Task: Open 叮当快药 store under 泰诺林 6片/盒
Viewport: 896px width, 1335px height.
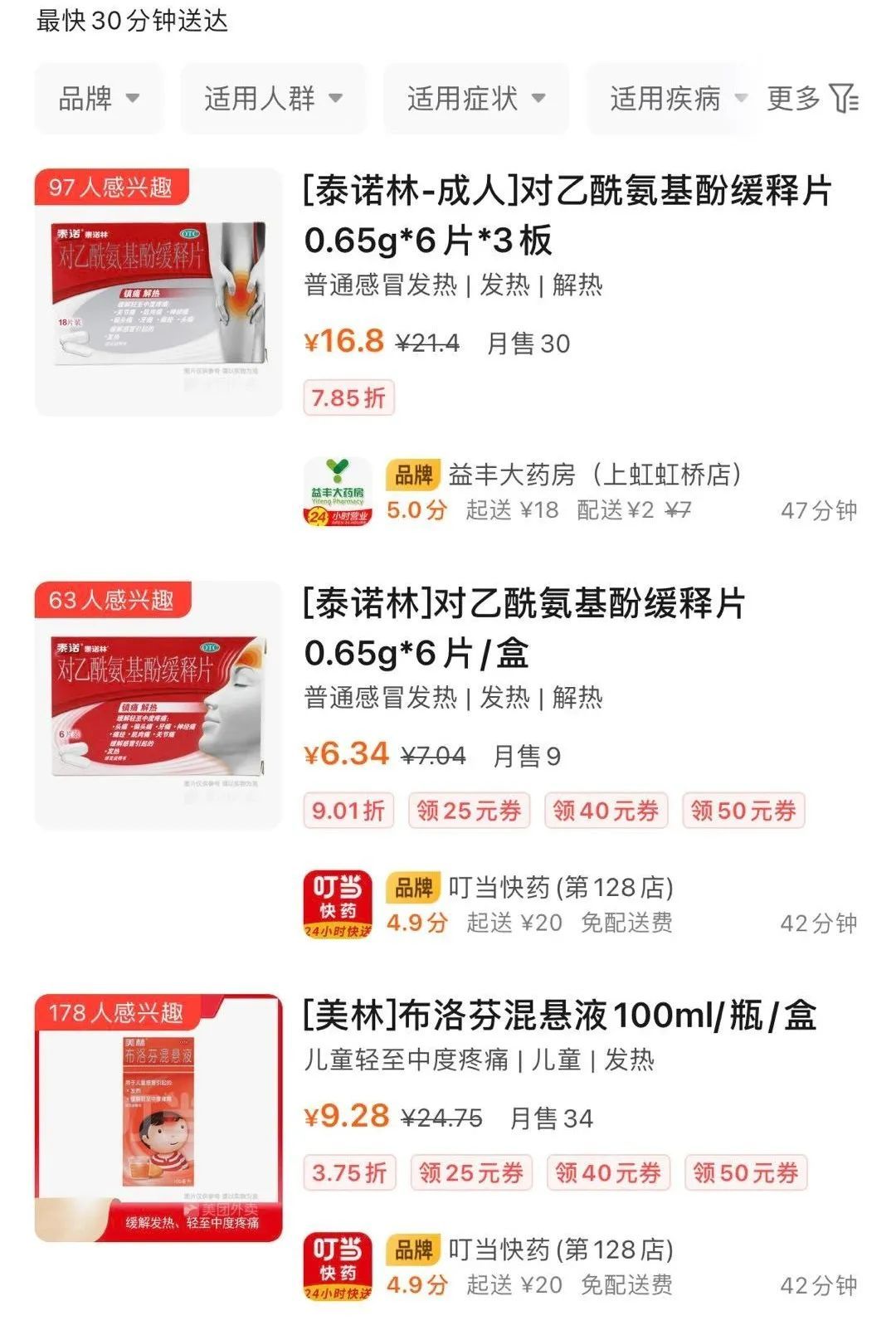Action: [561, 888]
